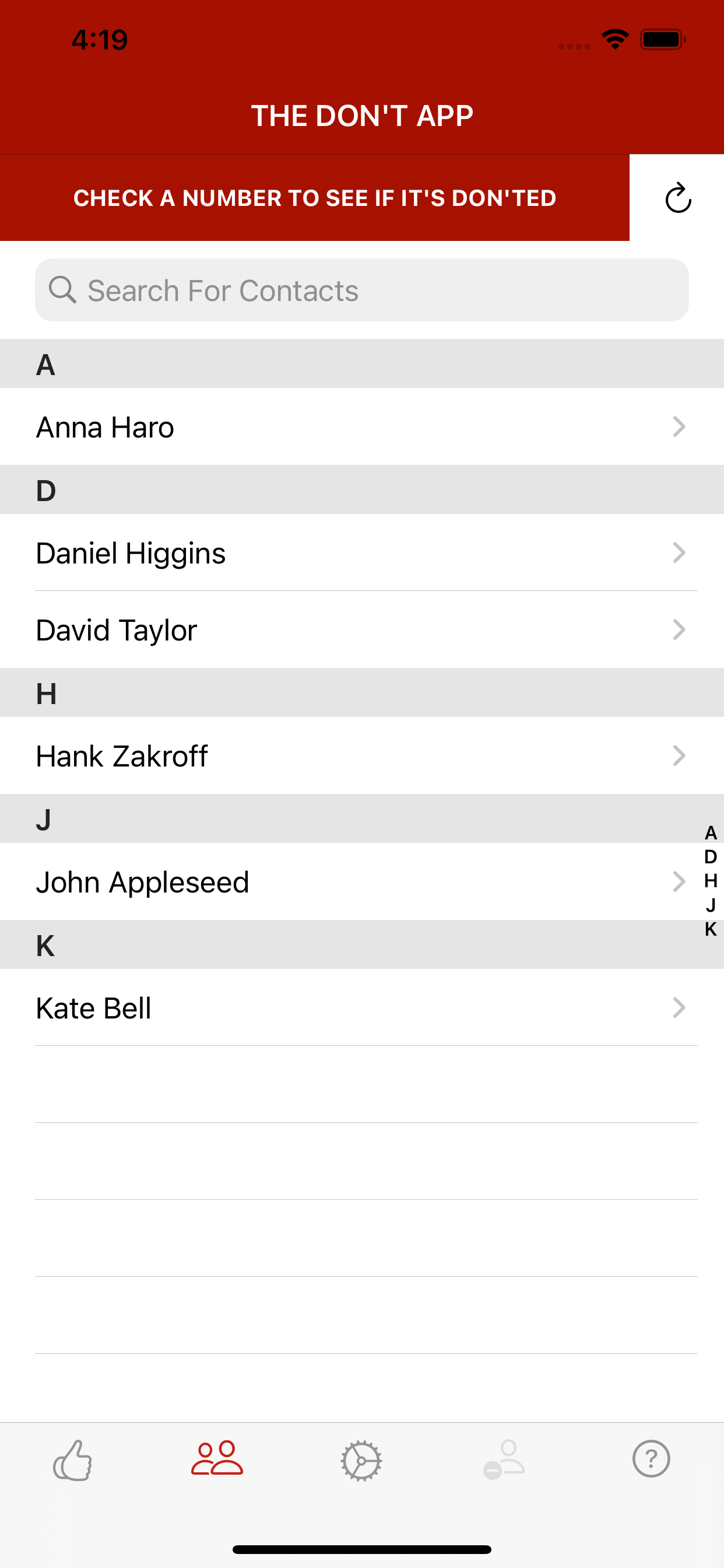Open contact Anna Haro
The width and height of the screenshot is (724, 1568).
pyautogui.click(x=362, y=426)
